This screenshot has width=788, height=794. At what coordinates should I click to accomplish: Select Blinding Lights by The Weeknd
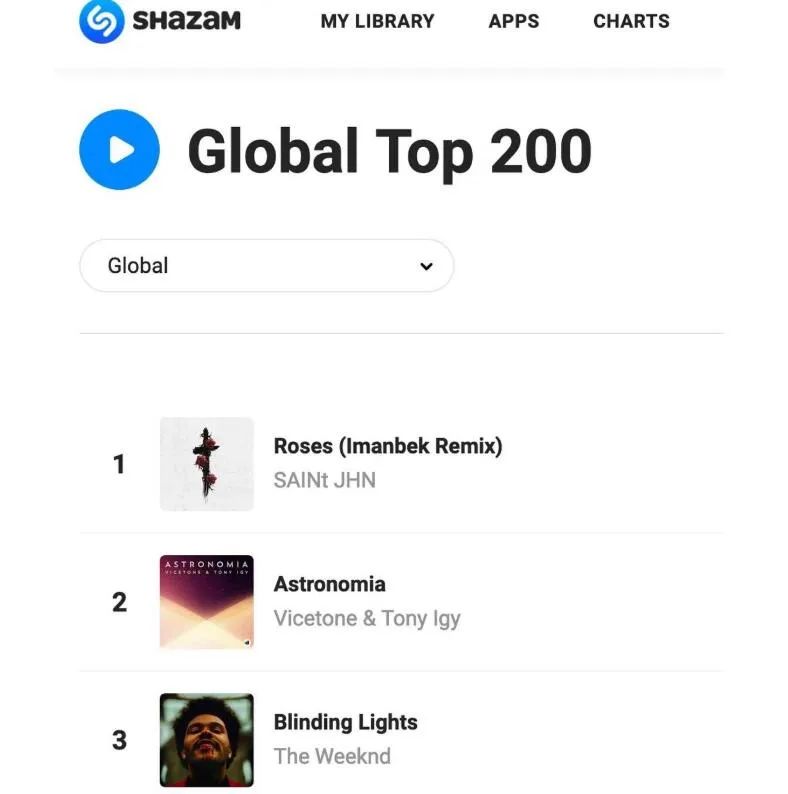coord(345,722)
